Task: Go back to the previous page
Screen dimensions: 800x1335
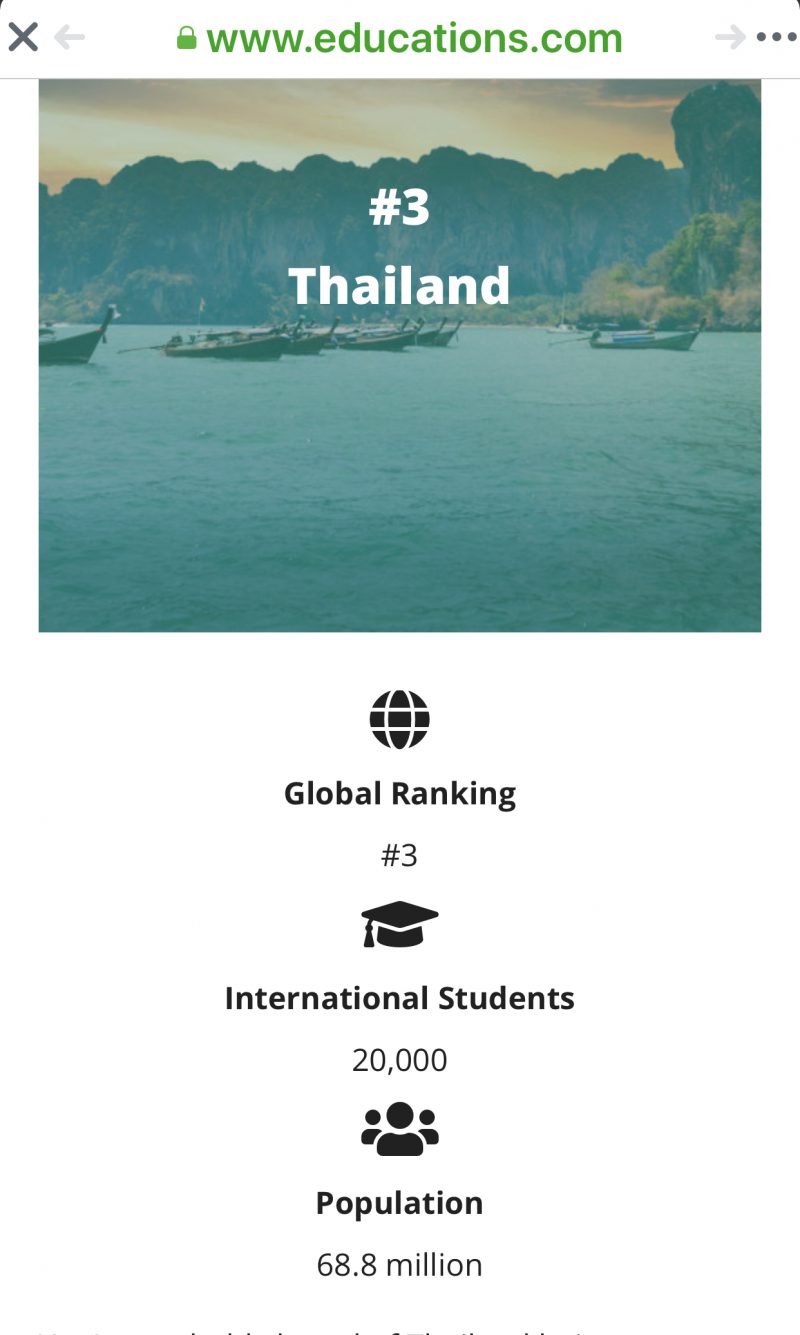Action: point(69,38)
